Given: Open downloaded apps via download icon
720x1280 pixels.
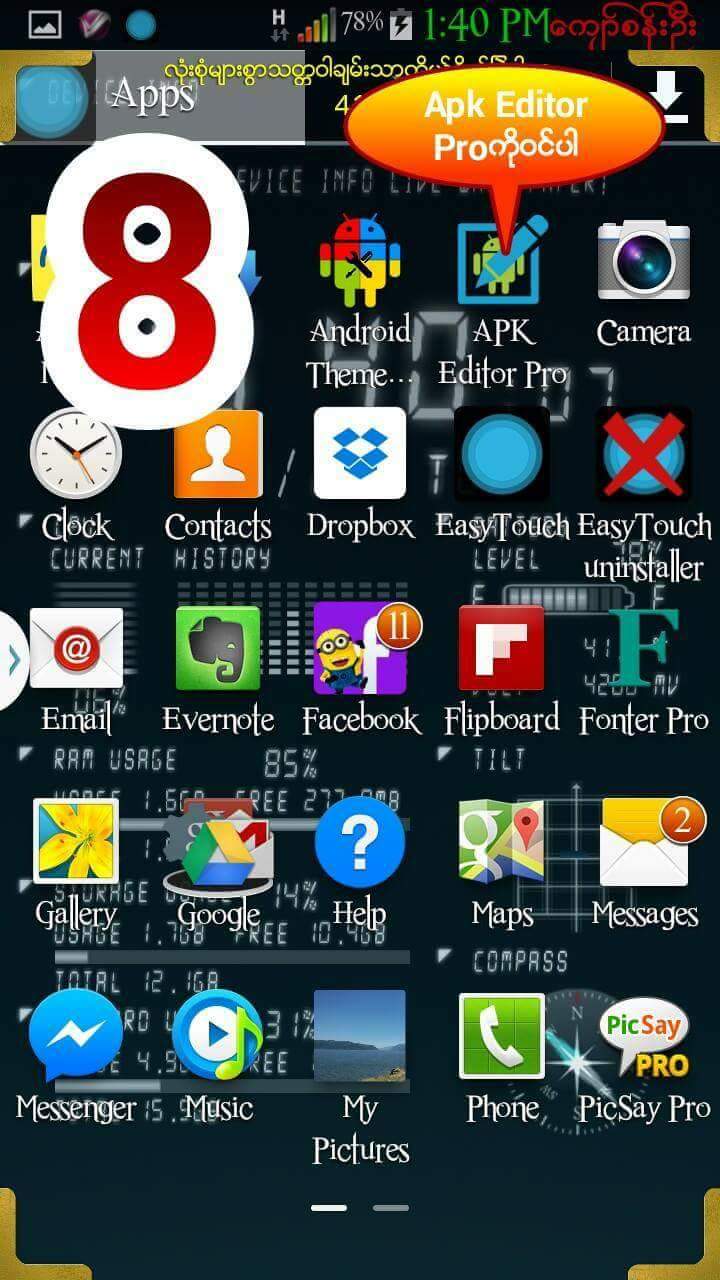Looking at the screenshot, I should [x=666, y=98].
